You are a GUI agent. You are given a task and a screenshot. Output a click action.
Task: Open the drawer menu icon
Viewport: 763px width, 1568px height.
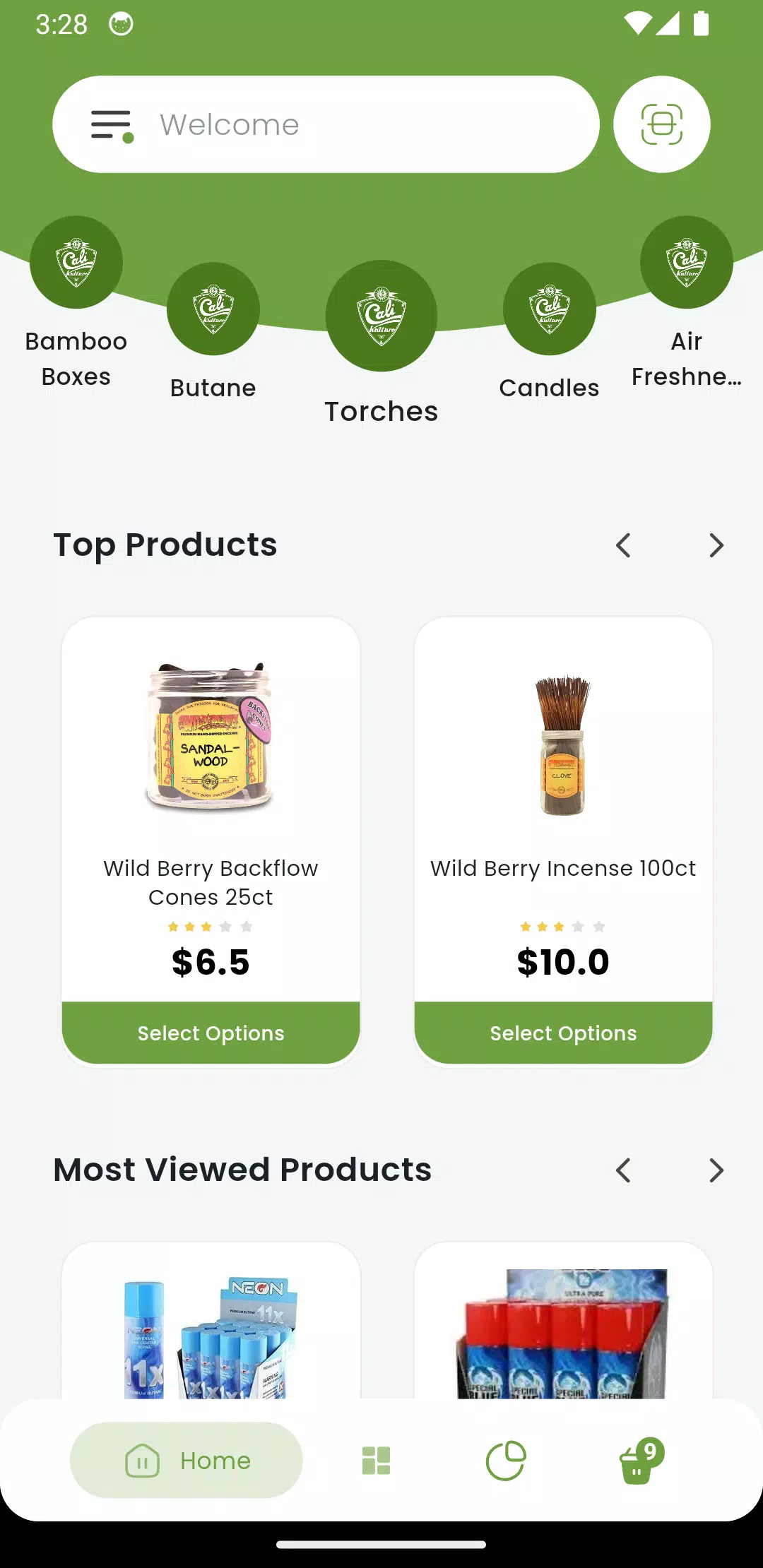click(112, 125)
